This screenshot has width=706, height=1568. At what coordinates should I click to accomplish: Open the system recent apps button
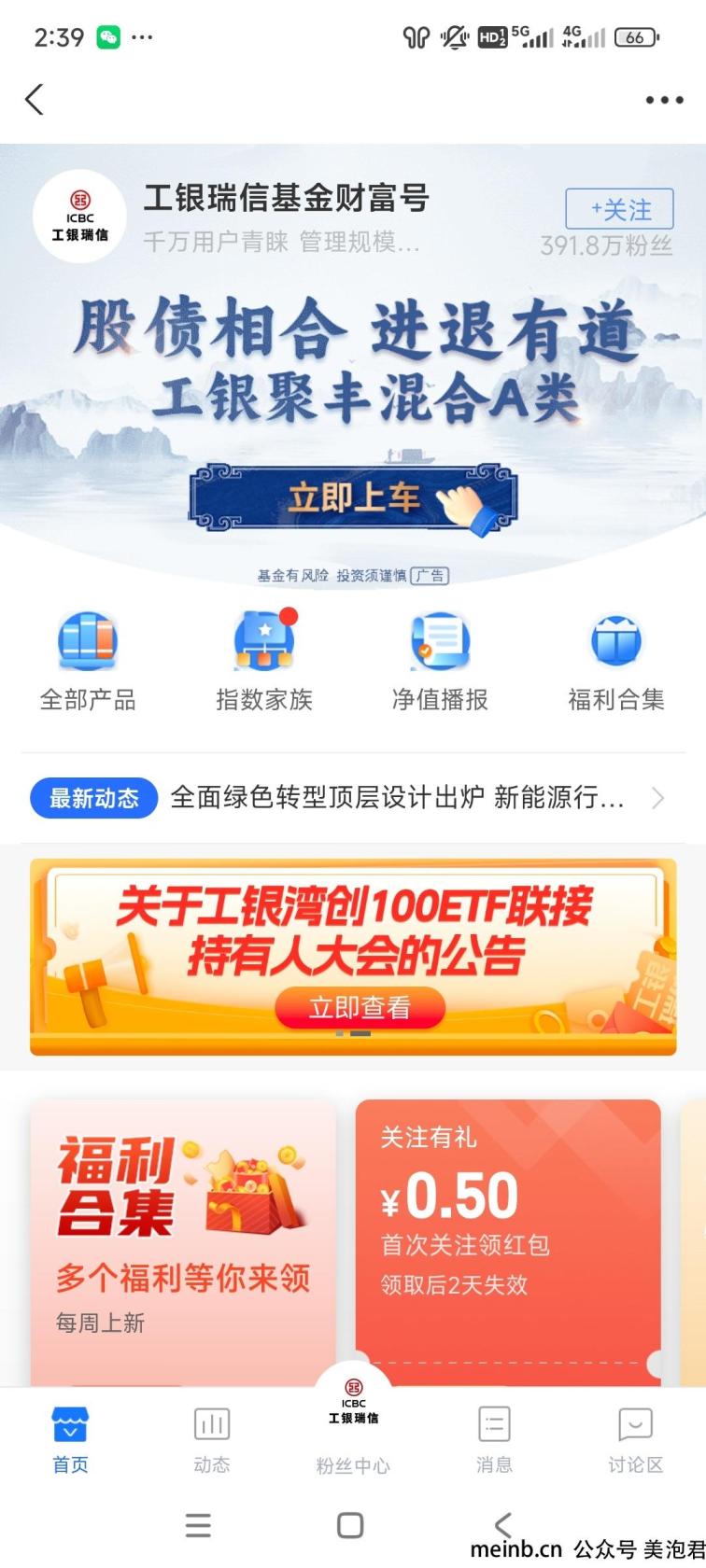tap(198, 1525)
